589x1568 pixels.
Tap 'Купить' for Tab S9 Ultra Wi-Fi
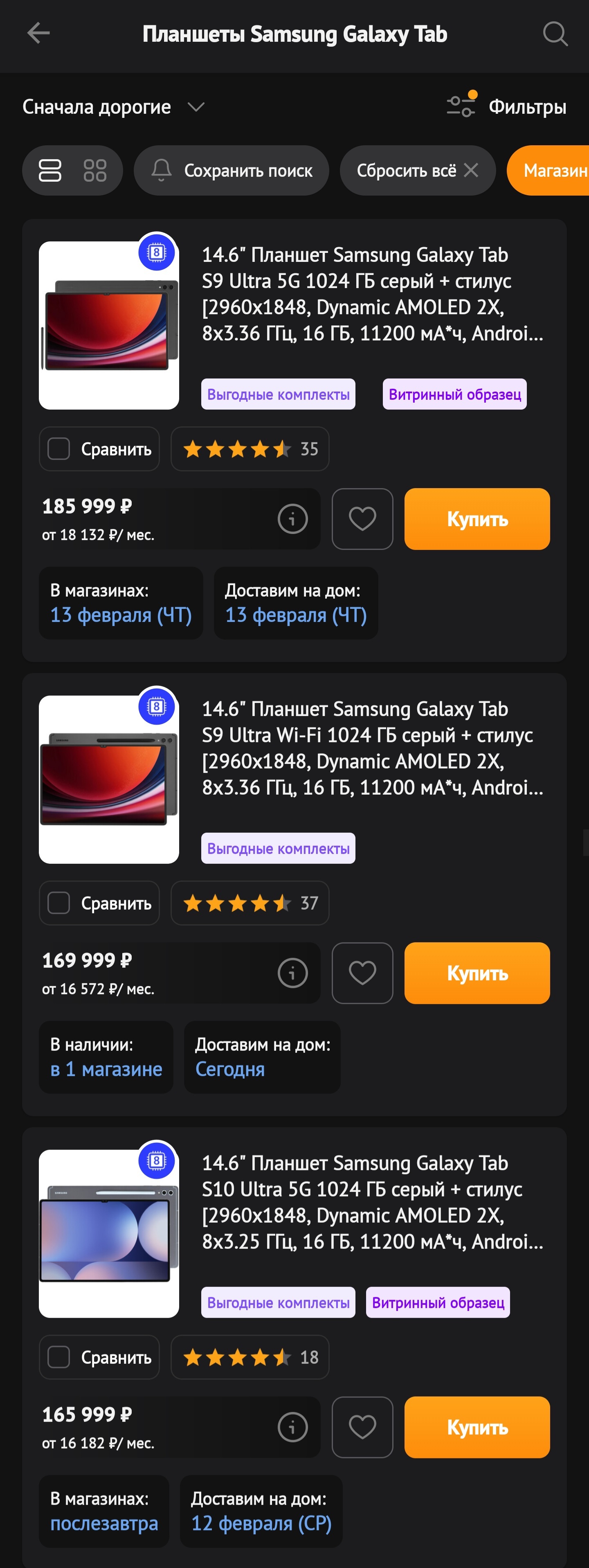477,973
